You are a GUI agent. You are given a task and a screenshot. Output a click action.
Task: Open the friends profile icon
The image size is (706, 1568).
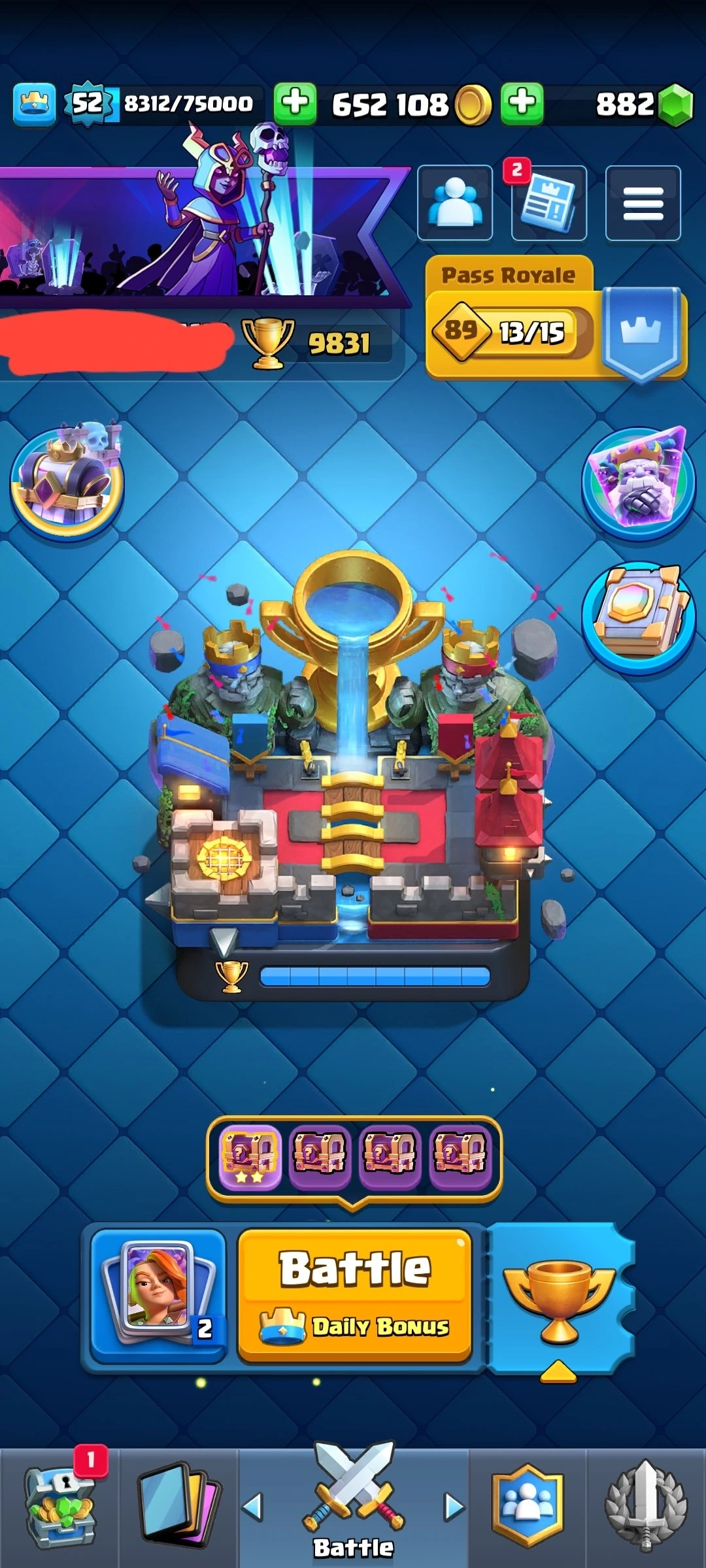coord(455,203)
